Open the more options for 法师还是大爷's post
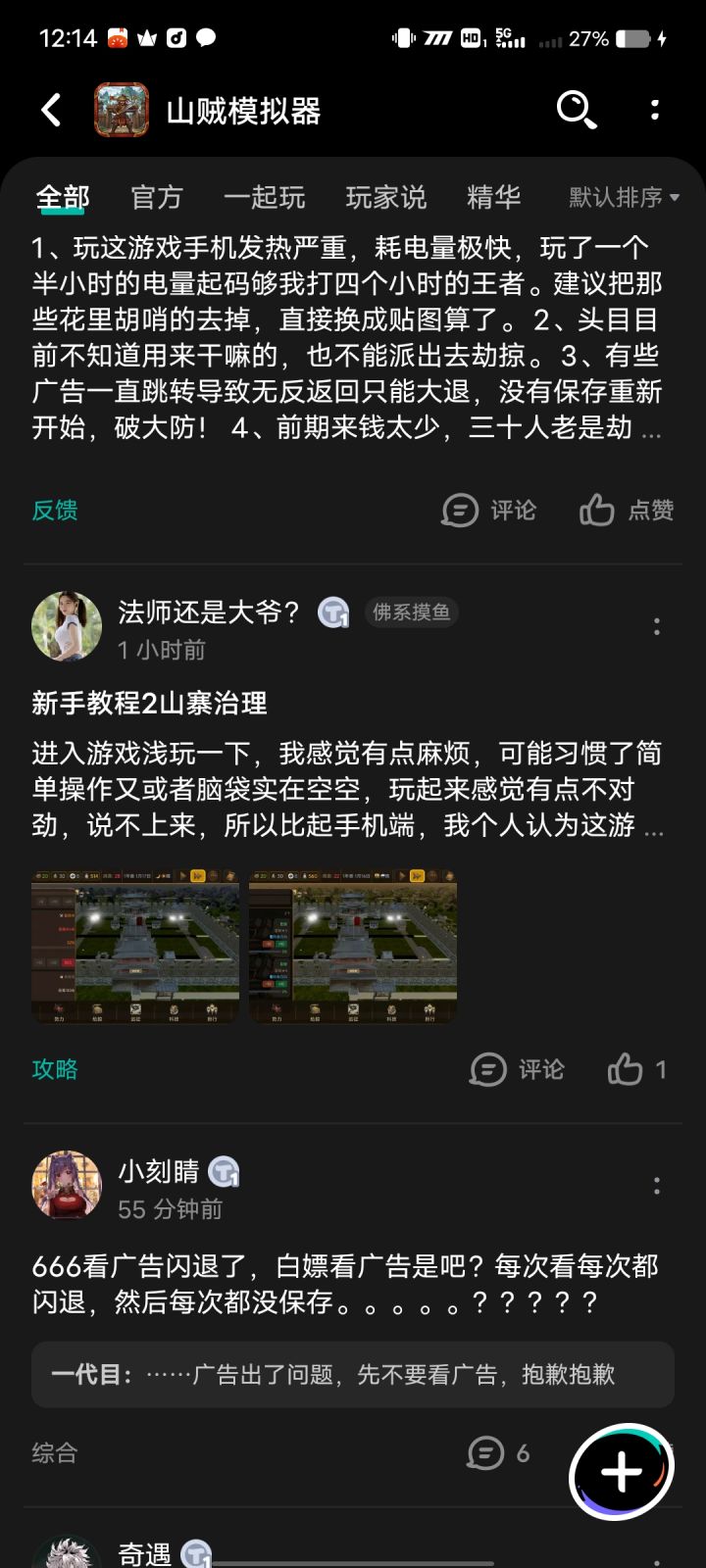The height and width of the screenshot is (1568, 706). click(x=656, y=626)
